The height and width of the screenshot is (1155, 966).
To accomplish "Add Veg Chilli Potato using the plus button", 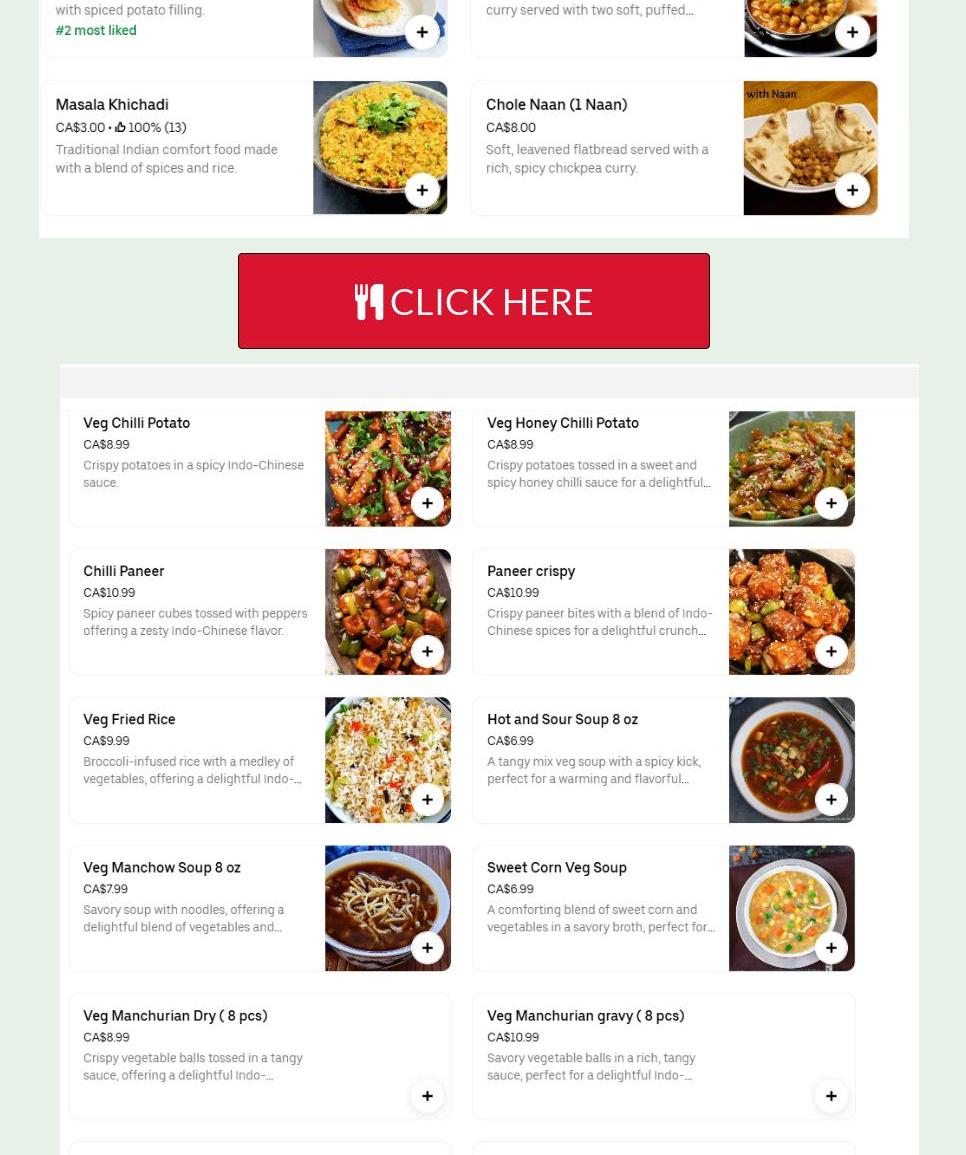I will [427, 502].
